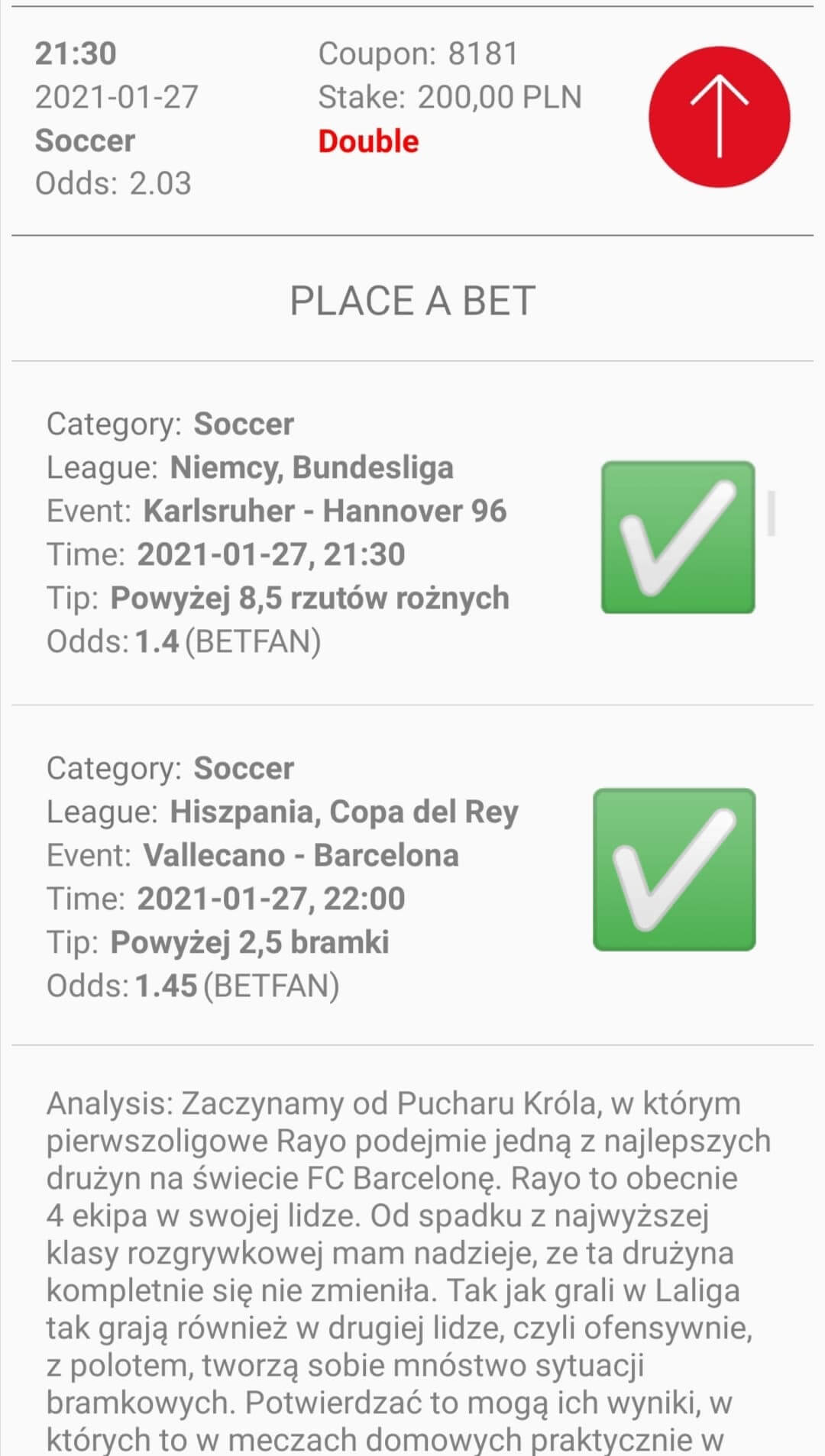The image size is (825, 1456).
Task: Tap the PLACE A BET button
Action: tap(412, 300)
